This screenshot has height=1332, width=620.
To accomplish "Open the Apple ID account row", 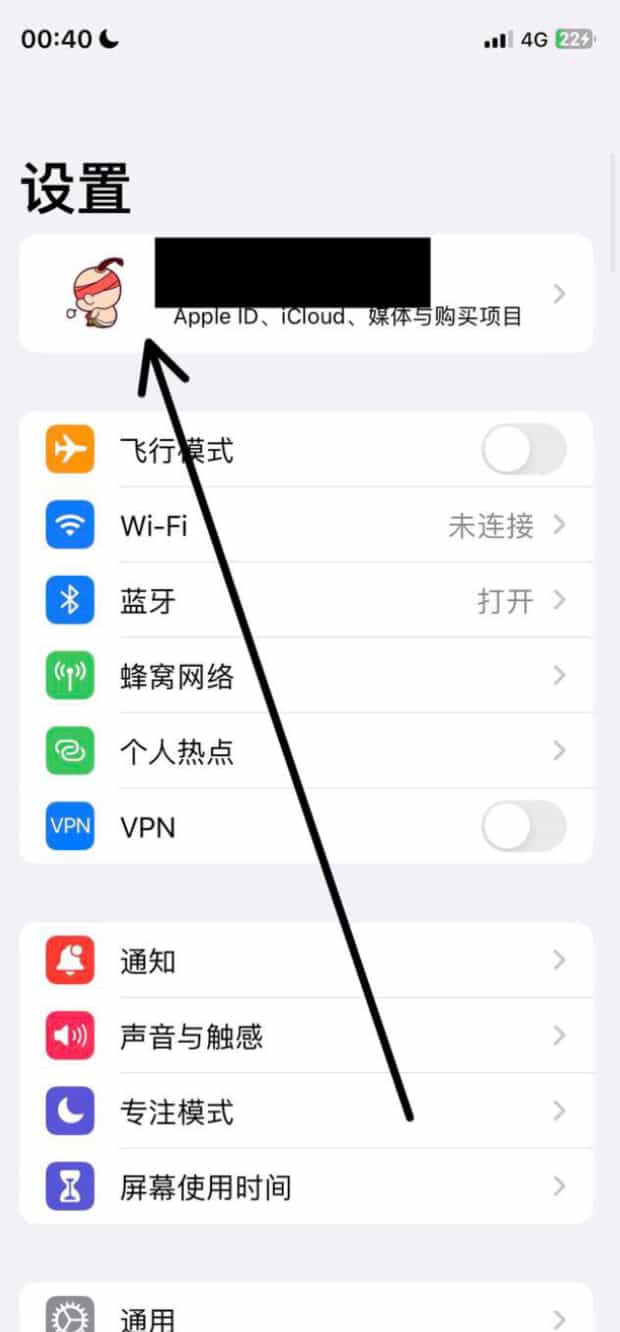I will (306, 293).
